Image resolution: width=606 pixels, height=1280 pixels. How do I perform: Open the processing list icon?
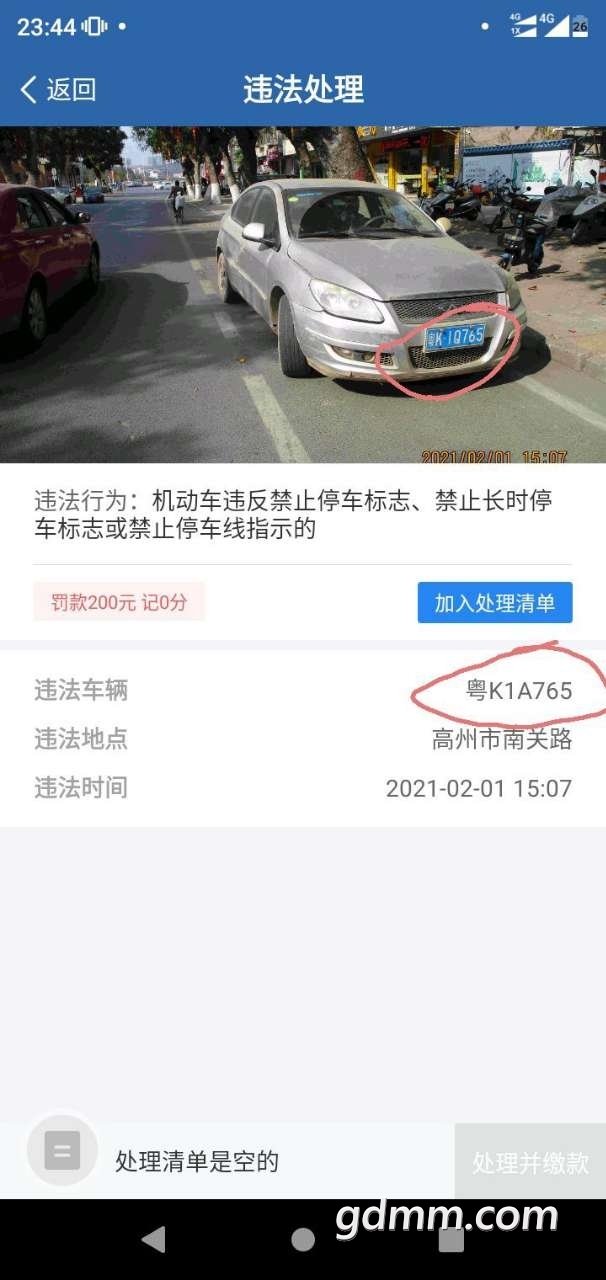(62, 1150)
